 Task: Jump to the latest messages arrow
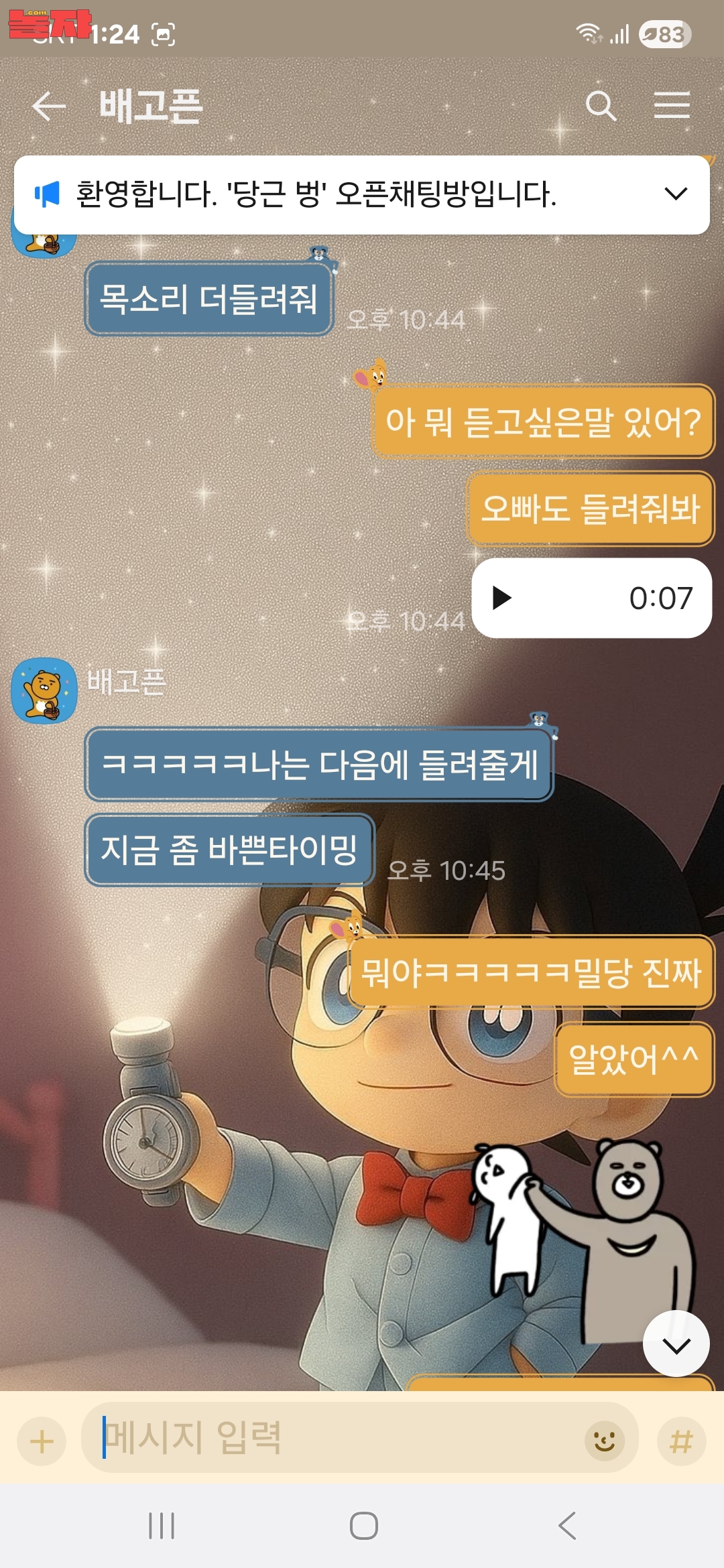(x=676, y=1344)
